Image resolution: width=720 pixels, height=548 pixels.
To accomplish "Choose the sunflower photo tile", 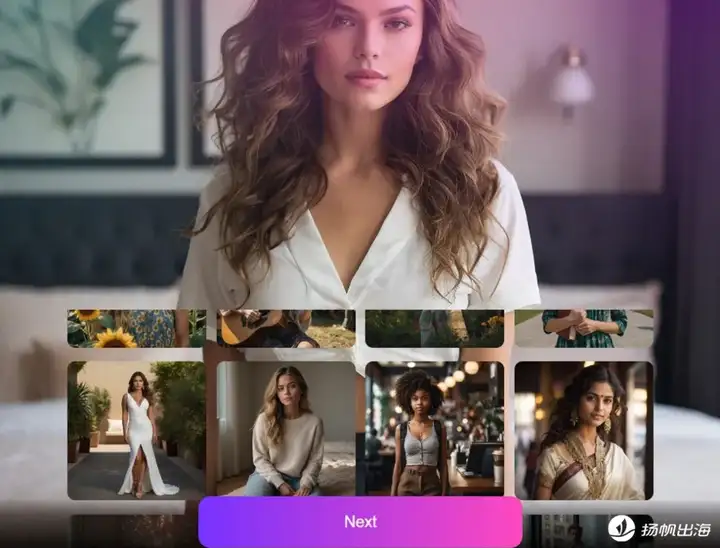I will tap(136, 329).
